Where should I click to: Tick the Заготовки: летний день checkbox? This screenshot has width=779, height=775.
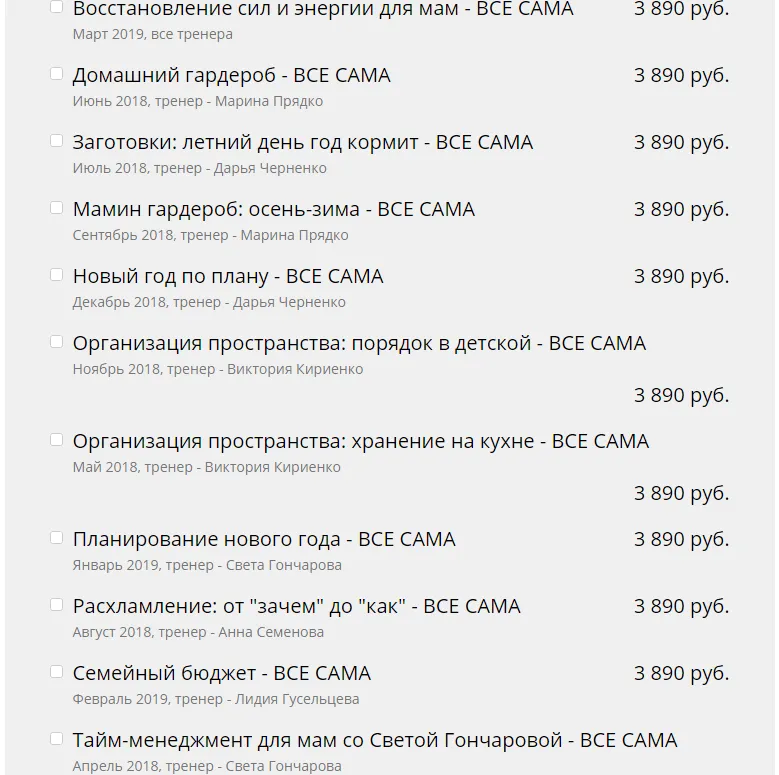57,140
